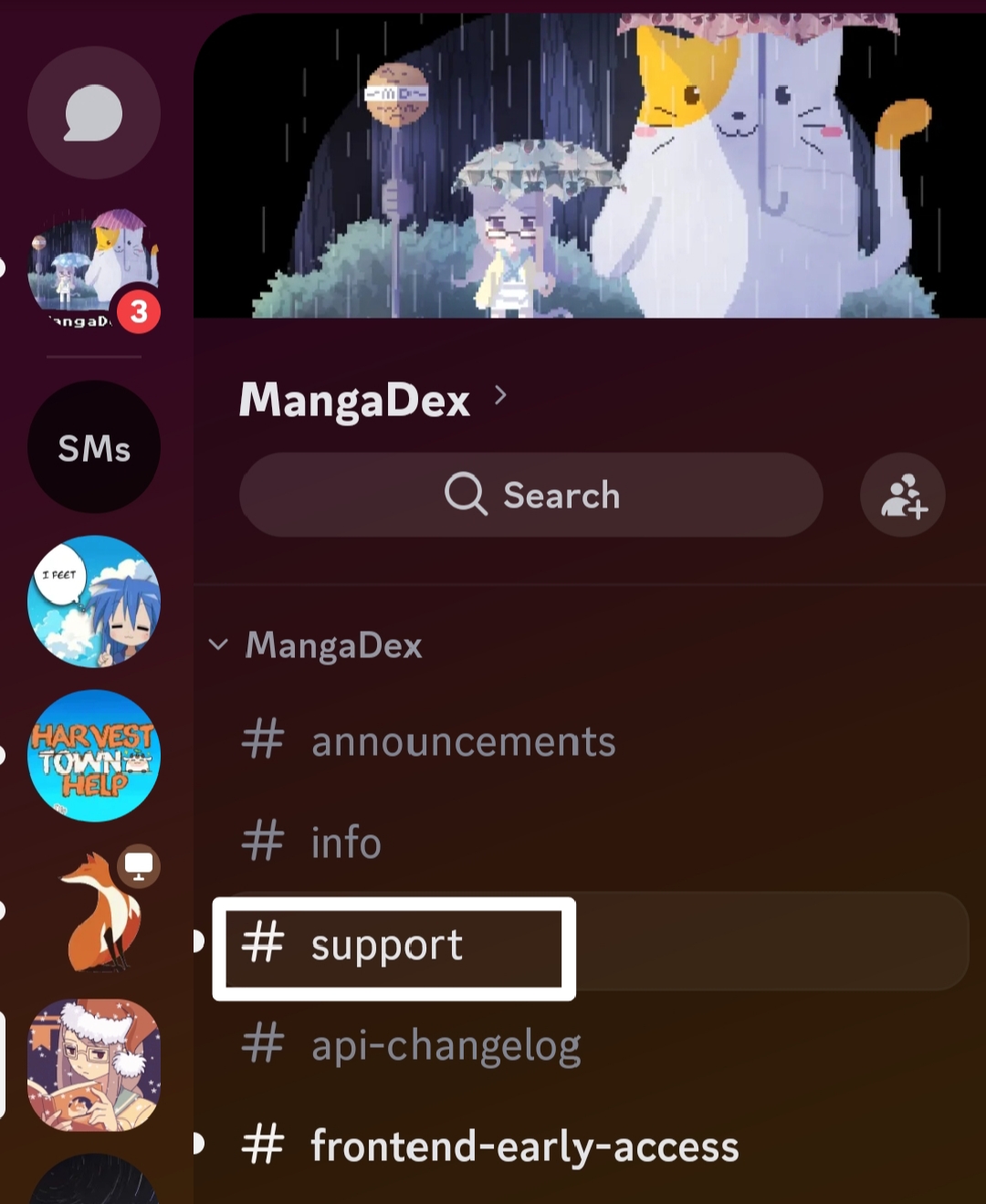Open the announcements channel
The width and height of the screenshot is (986, 1204).
(463, 741)
